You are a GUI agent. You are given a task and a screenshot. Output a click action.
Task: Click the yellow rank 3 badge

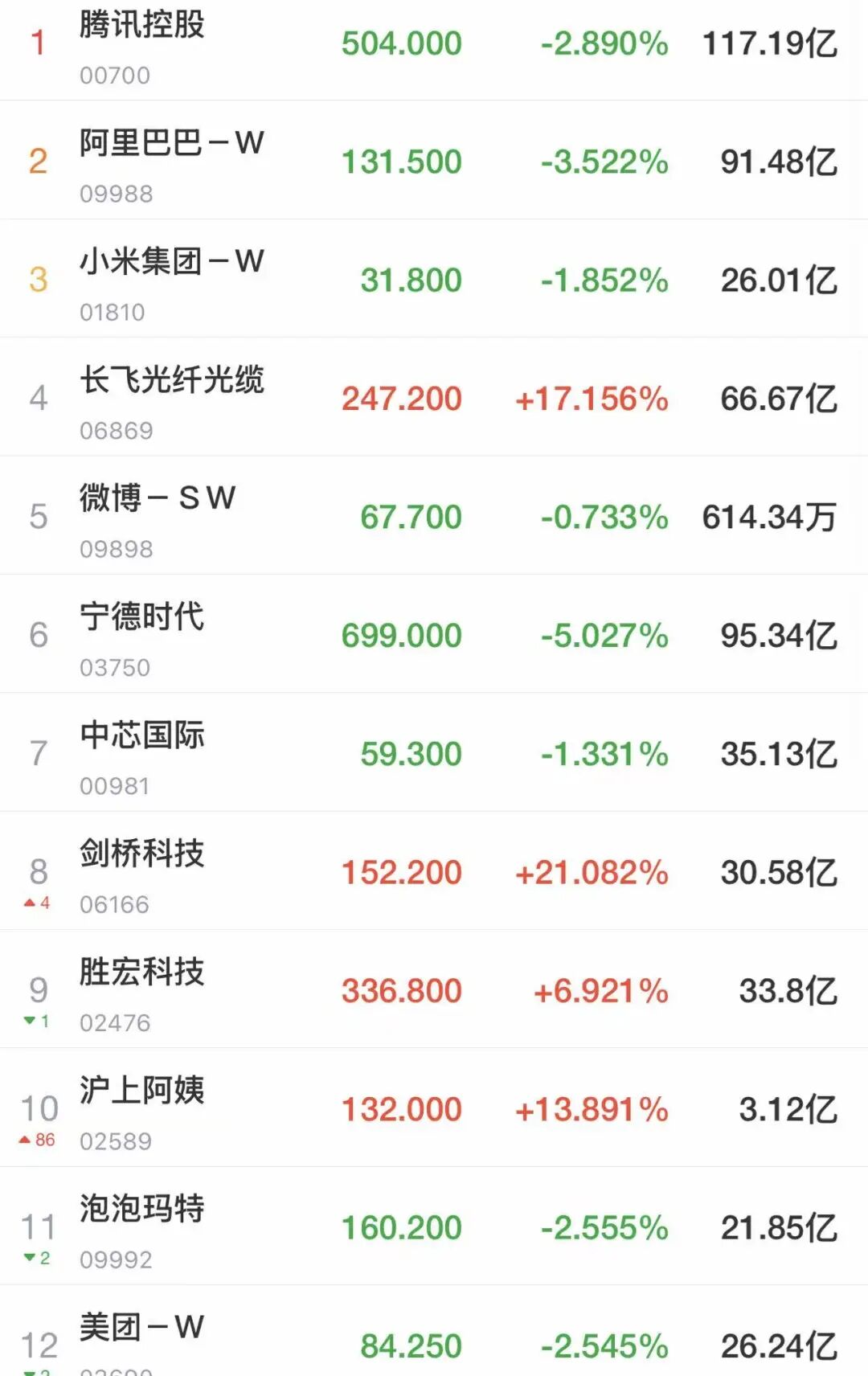[x=39, y=279]
